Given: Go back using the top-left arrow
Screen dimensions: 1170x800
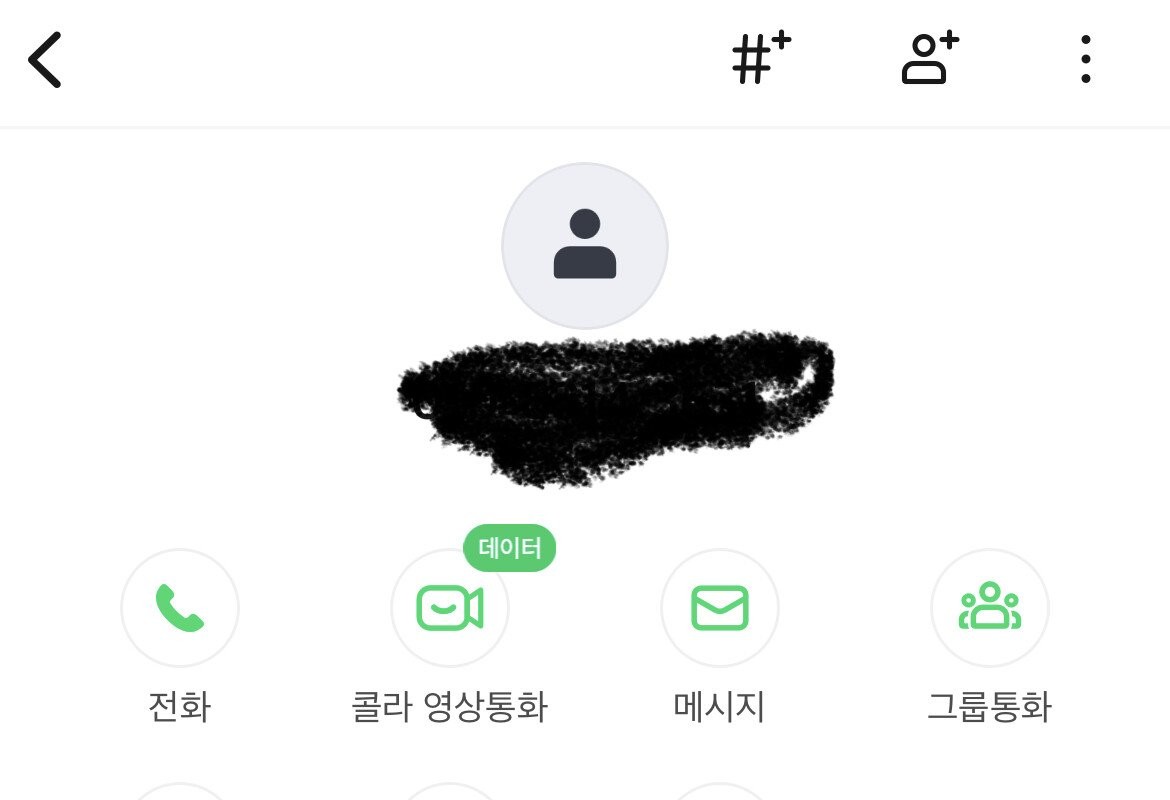Looking at the screenshot, I should click(x=45, y=60).
